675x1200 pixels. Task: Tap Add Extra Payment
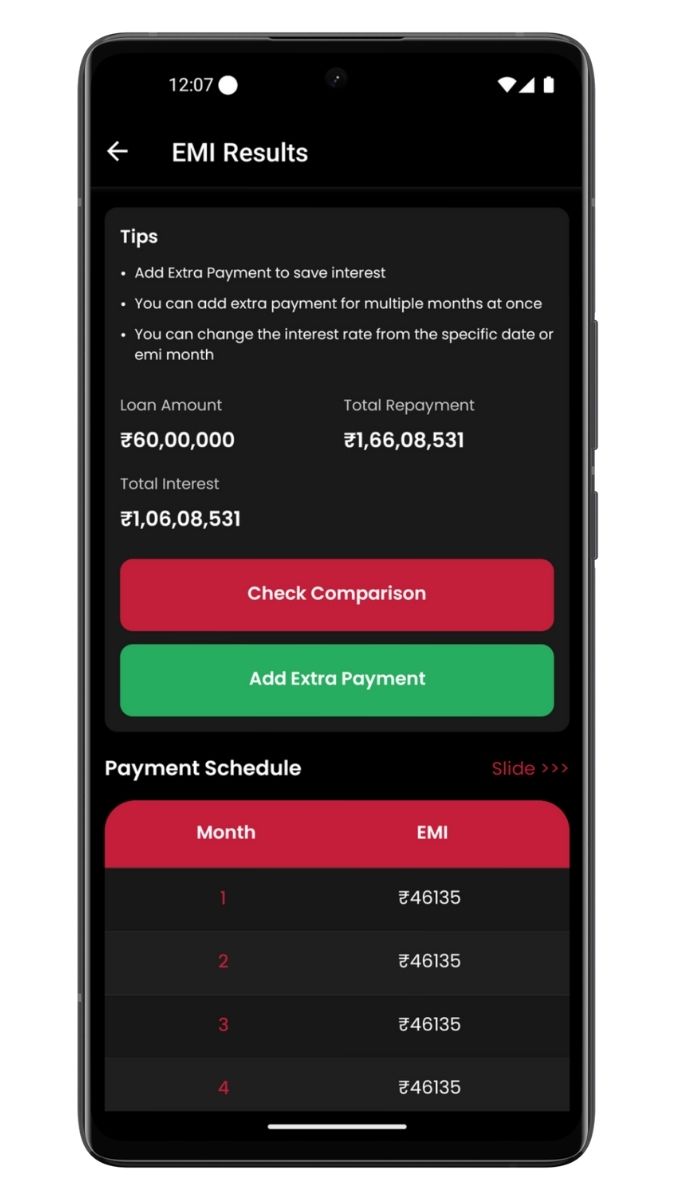tap(337, 679)
